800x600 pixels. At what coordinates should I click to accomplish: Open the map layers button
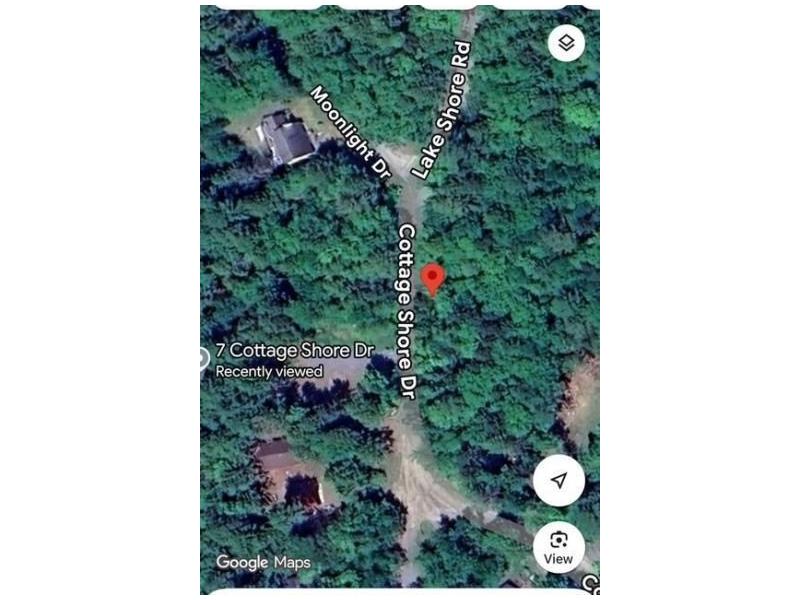click(x=566, y=43)
